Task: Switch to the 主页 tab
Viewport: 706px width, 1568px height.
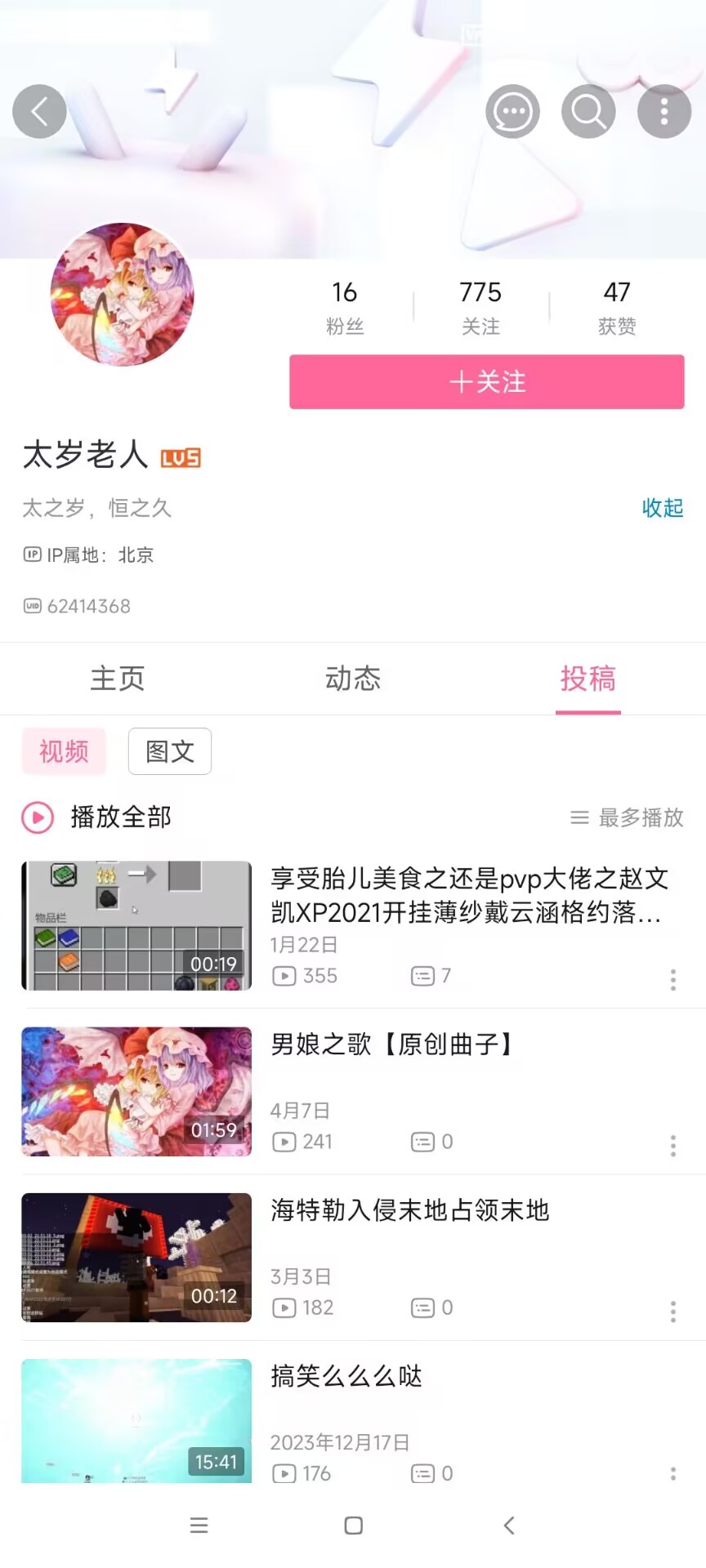Action: pyautogui.click(x=118, y=679)
